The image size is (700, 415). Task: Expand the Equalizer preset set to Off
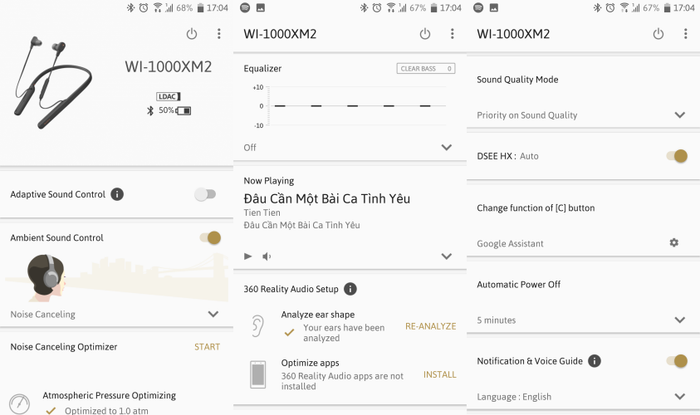pos(446,147)
